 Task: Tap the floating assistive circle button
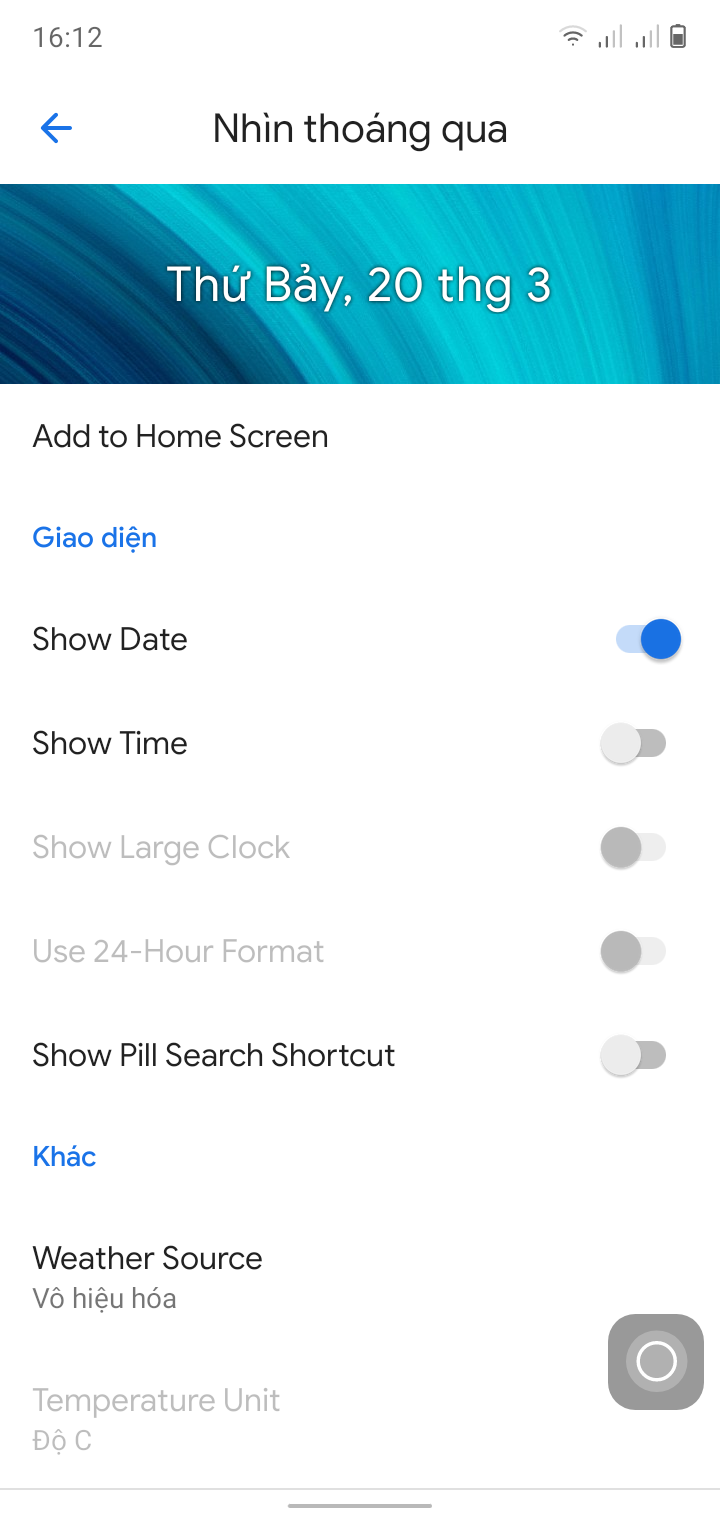pyautogui.click(x=656, y=1361)
